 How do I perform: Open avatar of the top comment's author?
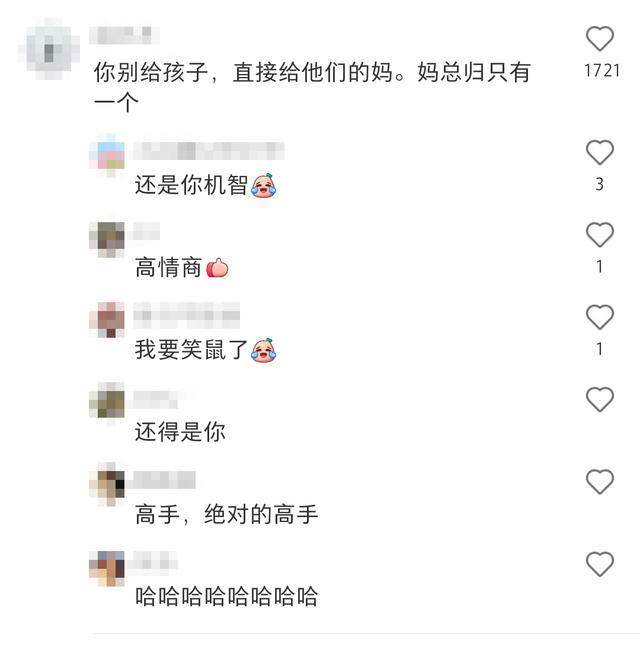(49, 49)
